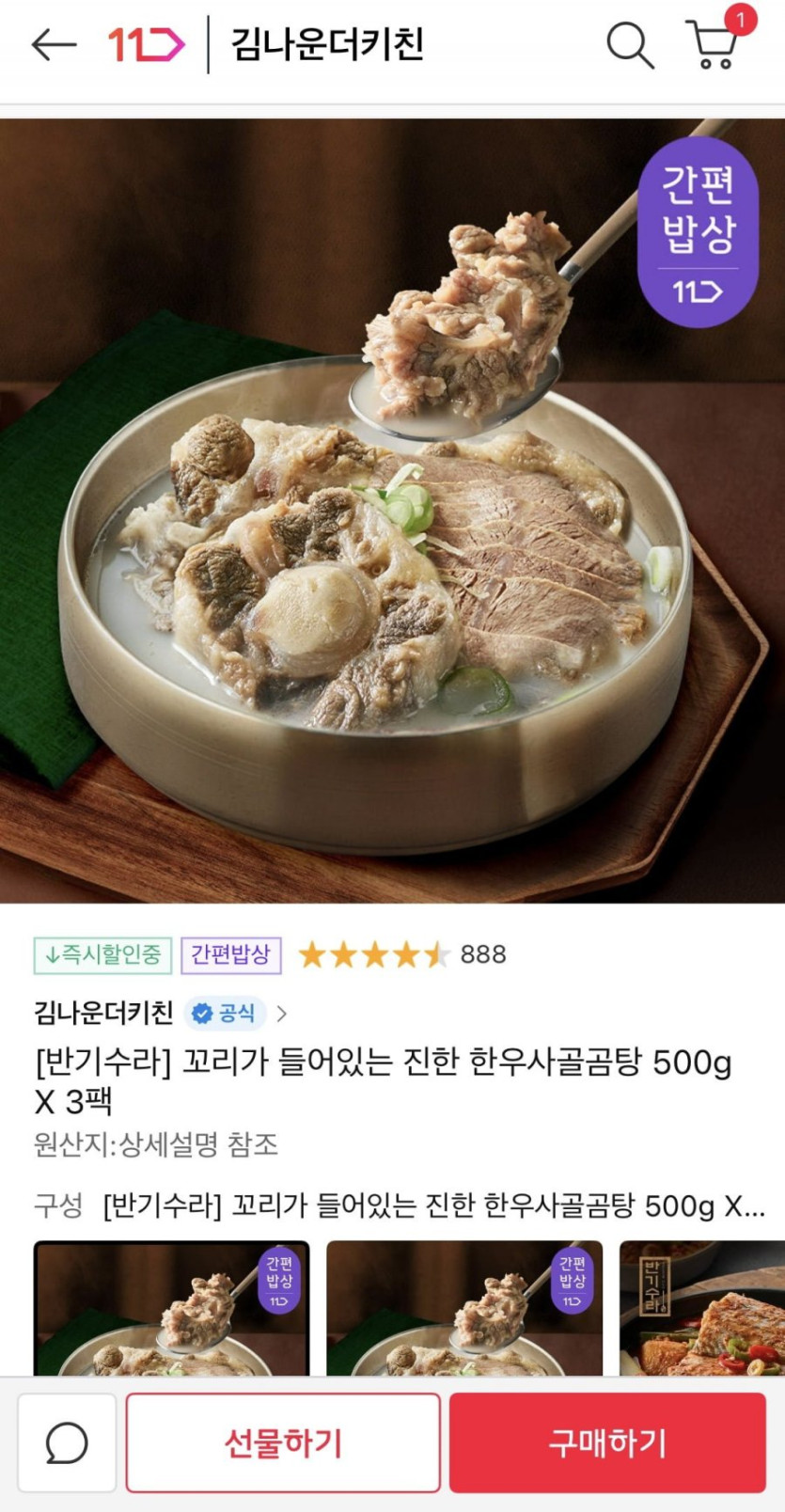Open the 김나운더키친 official store
This screenshot has height=1512, width=785.
tap(161, 1013)
